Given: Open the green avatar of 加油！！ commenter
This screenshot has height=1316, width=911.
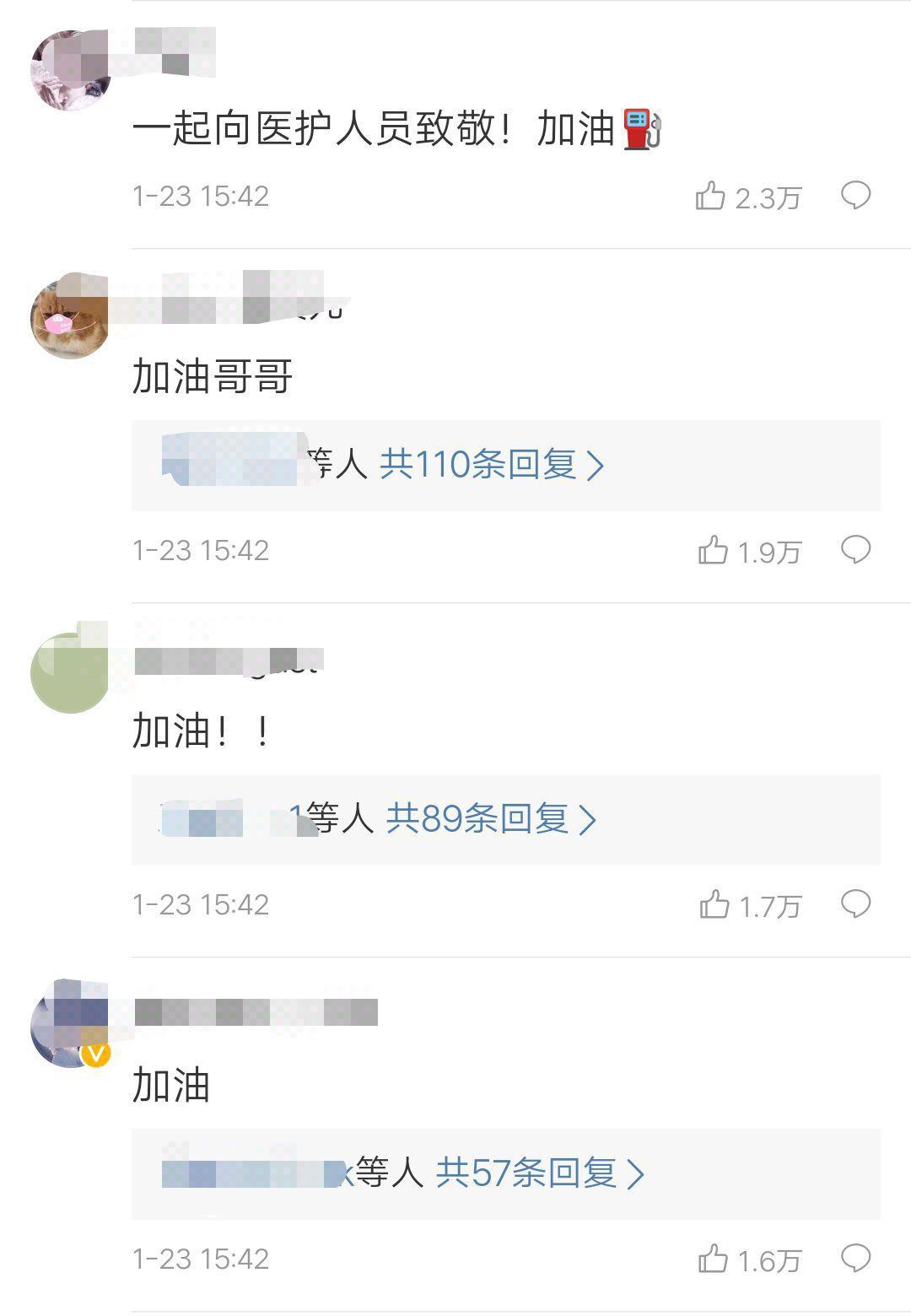Looking at the screenshot, I should pyautogui.click(x=70, y=673).
